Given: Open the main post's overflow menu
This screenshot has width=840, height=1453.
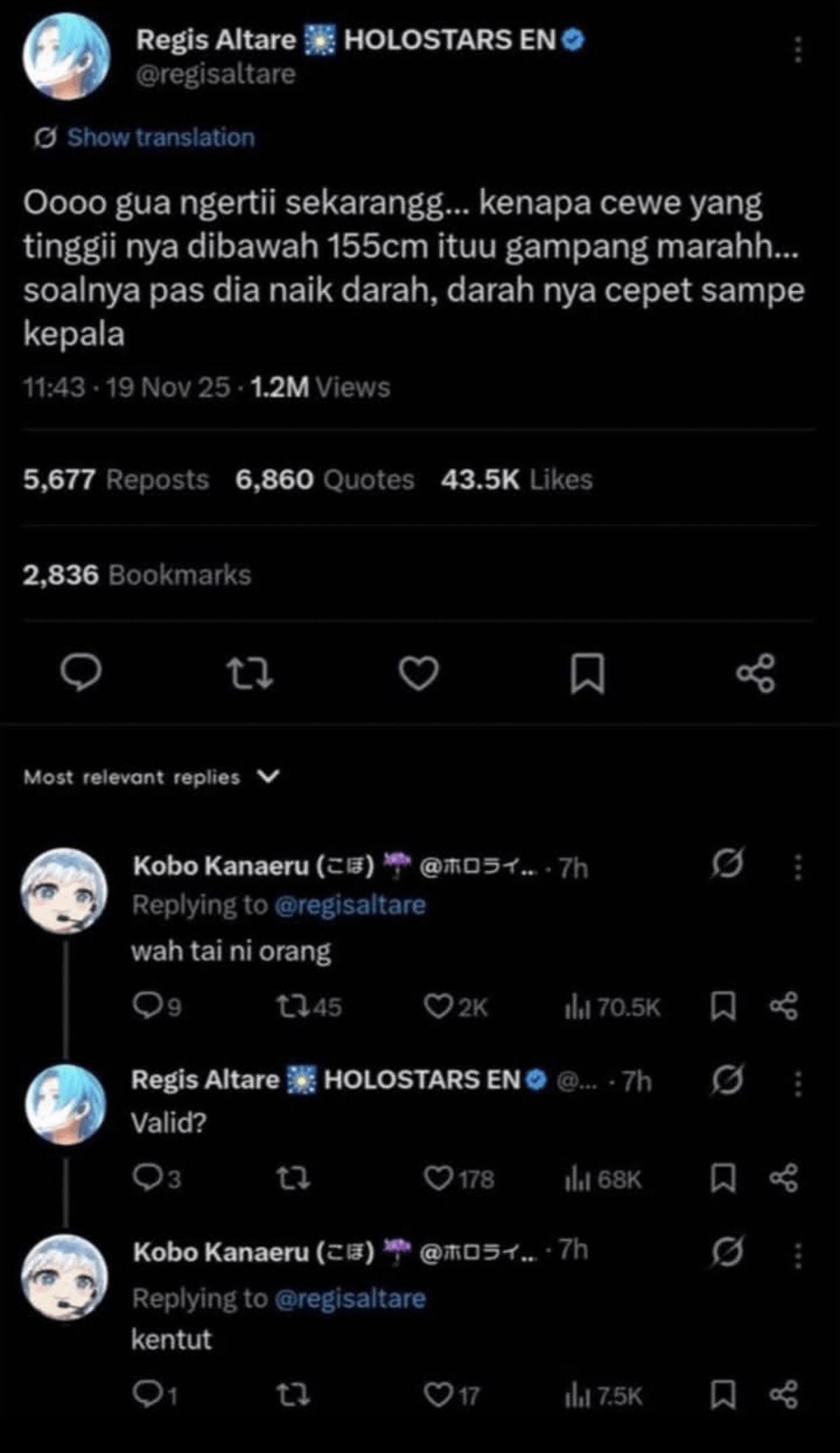Looking at the screenshot, I should (x=798, y=49).
